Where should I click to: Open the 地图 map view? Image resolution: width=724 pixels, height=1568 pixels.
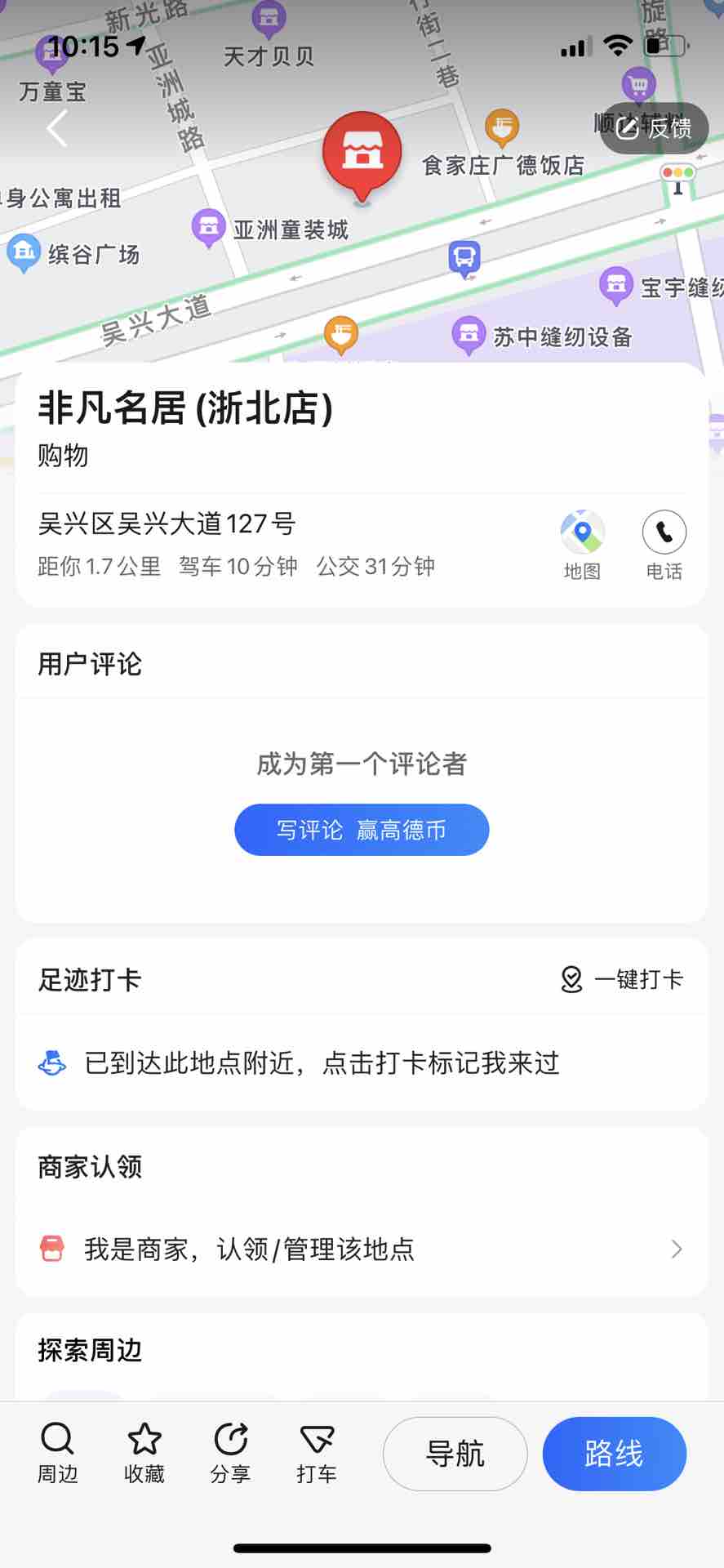tap(582, 544)
